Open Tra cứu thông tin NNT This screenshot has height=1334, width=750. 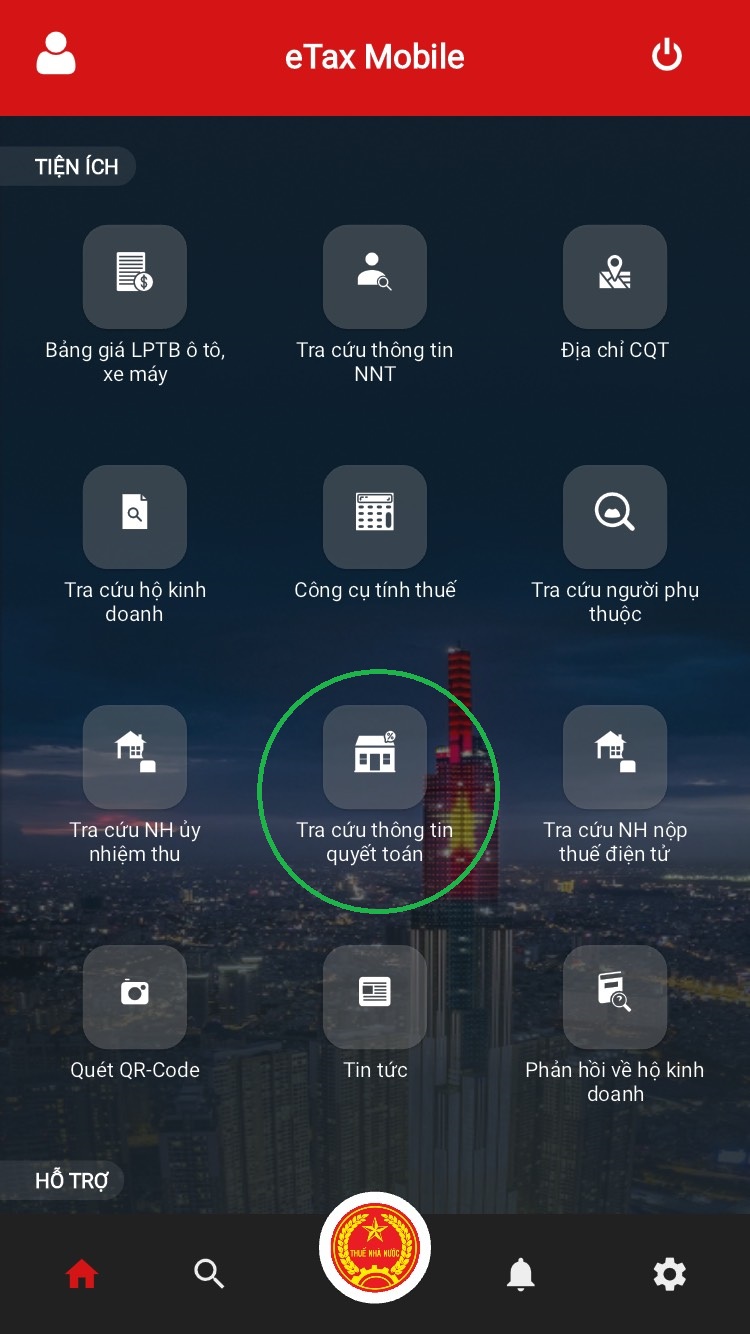pos(375,277)
